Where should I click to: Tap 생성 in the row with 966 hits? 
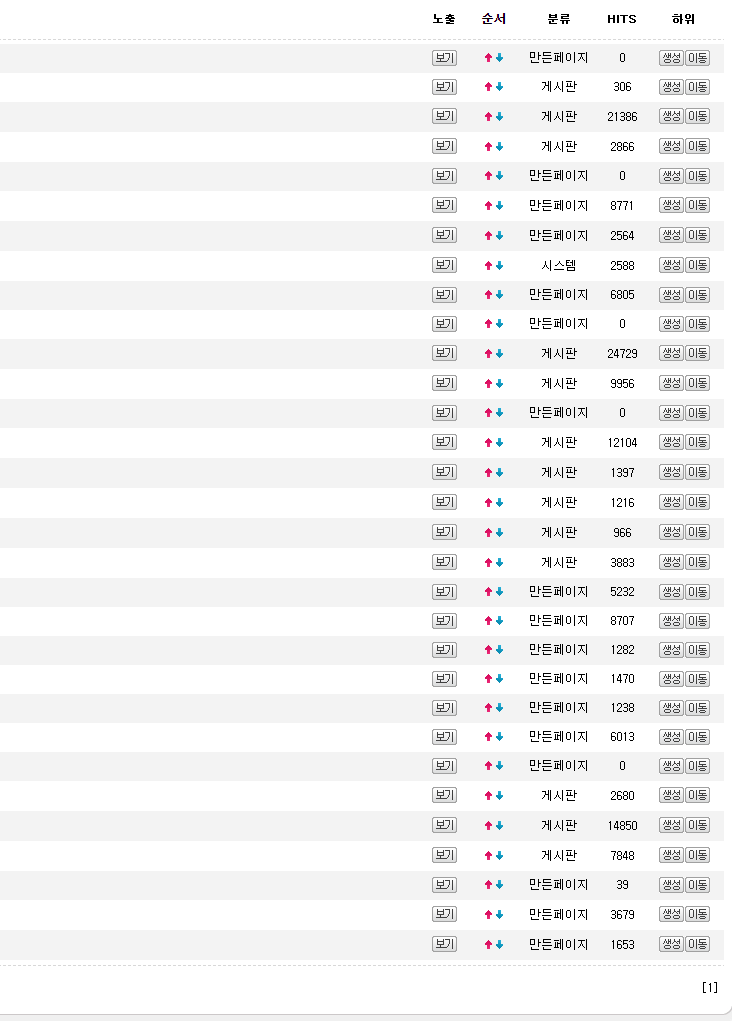[x=671, y=532]
